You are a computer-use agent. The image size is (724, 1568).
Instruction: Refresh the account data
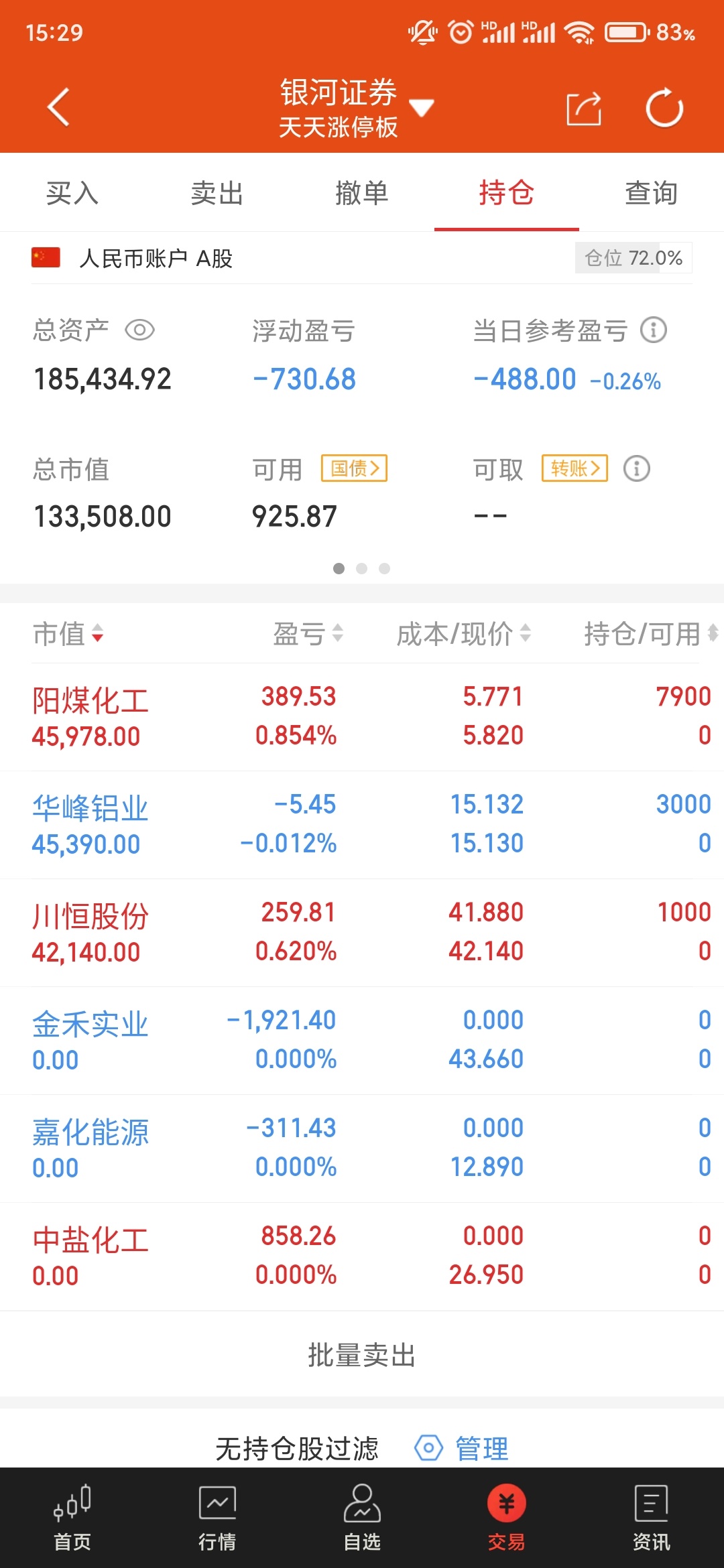pos(664,109)
